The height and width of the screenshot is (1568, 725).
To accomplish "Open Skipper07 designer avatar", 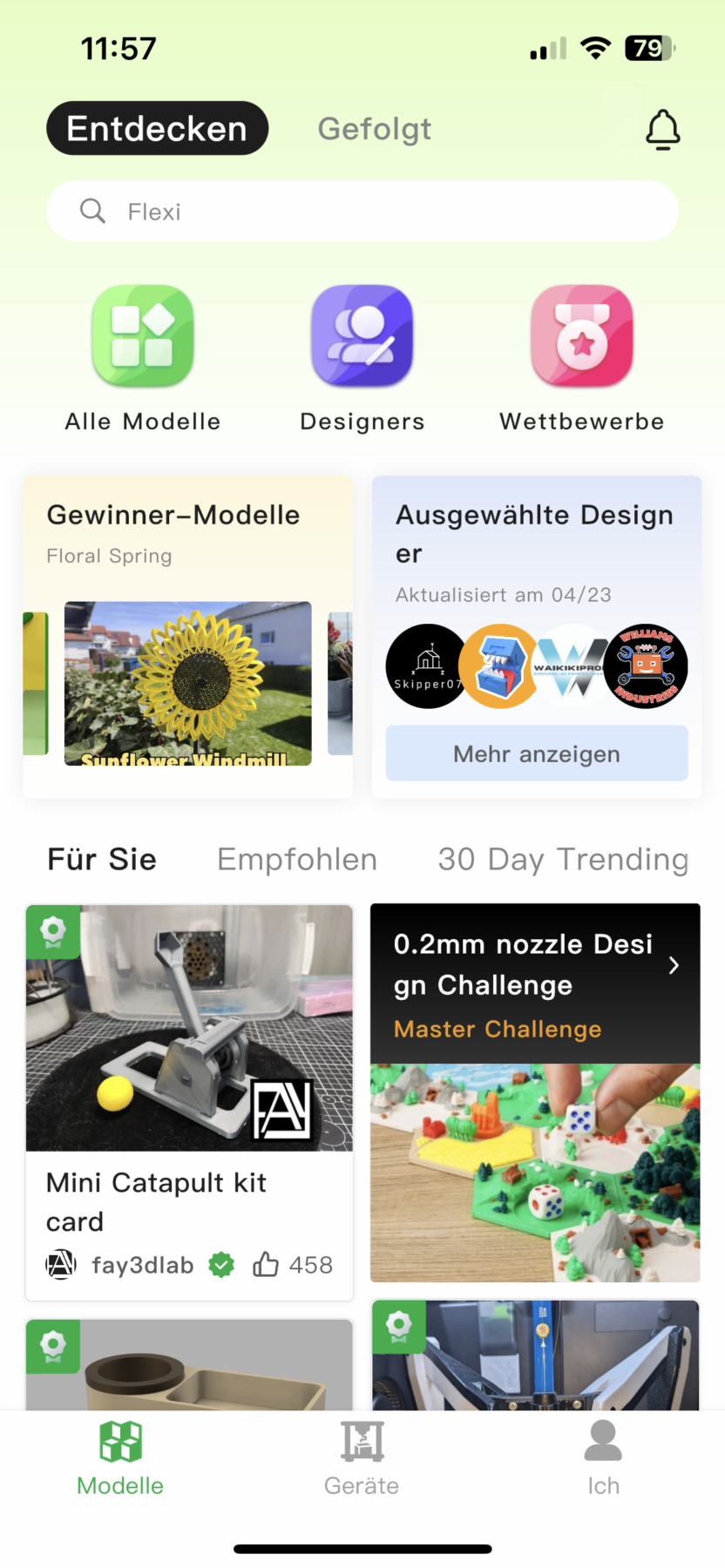I will point(427,666).
